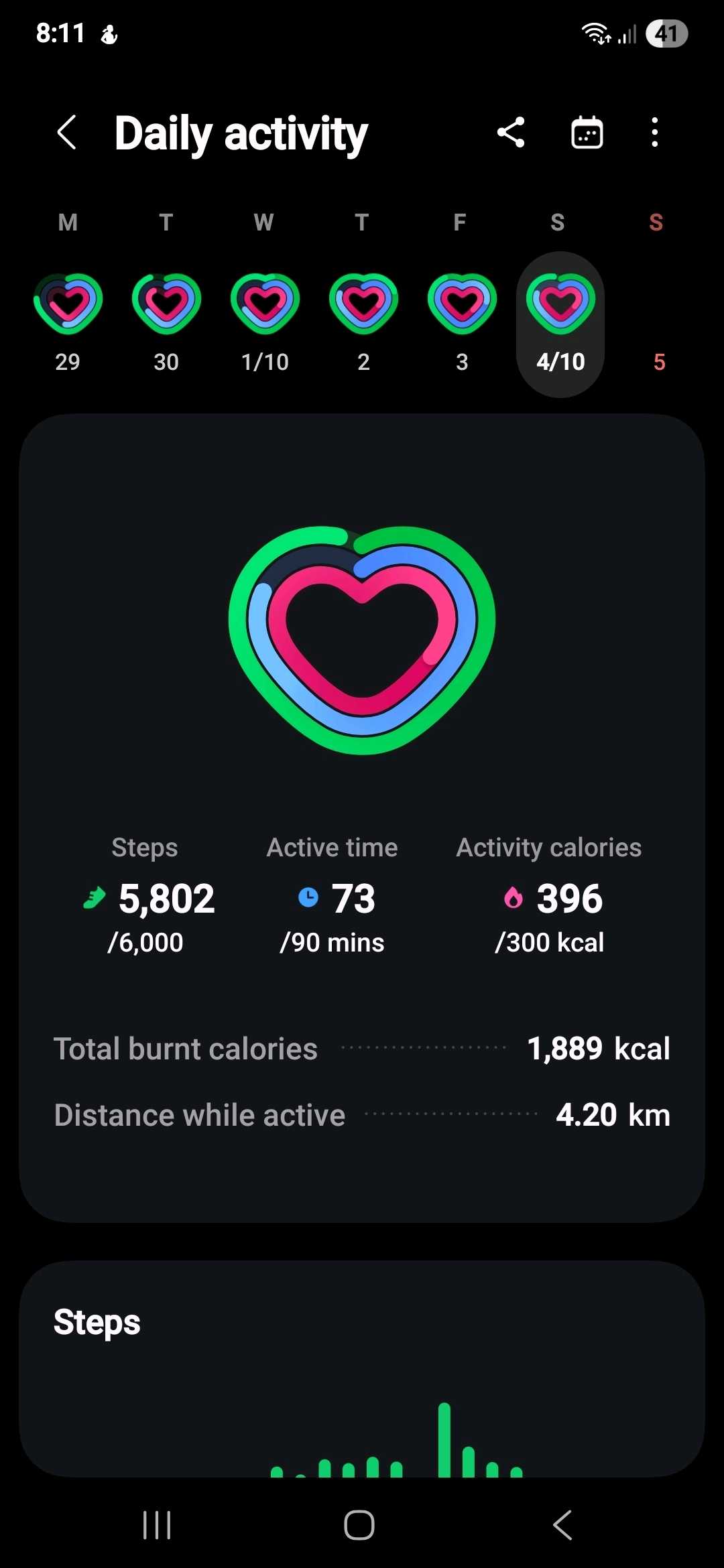Go to the home screen
724x1568 pixels.
pyautogui.click(x=359, y=1525)
